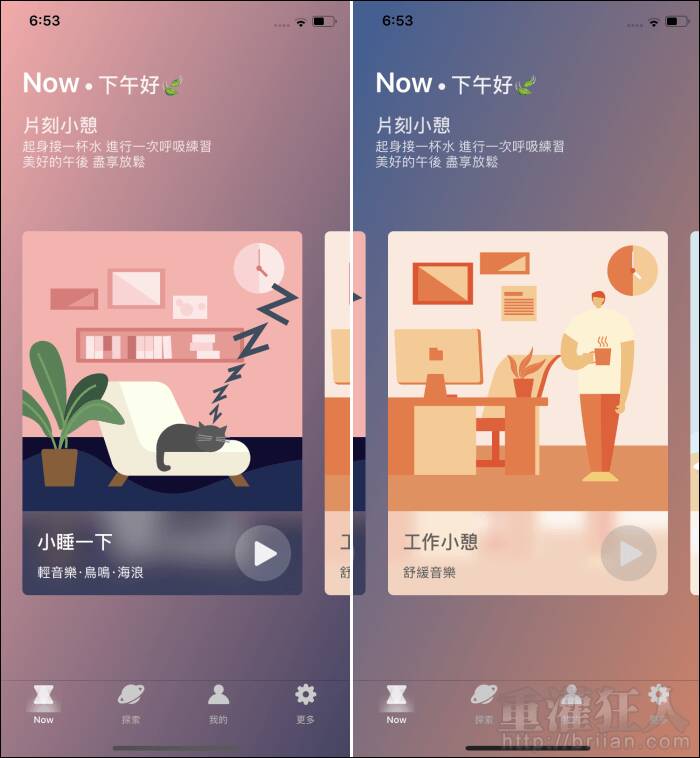
Task: Switch to the 探索 tab
Action: pos(131,703)
